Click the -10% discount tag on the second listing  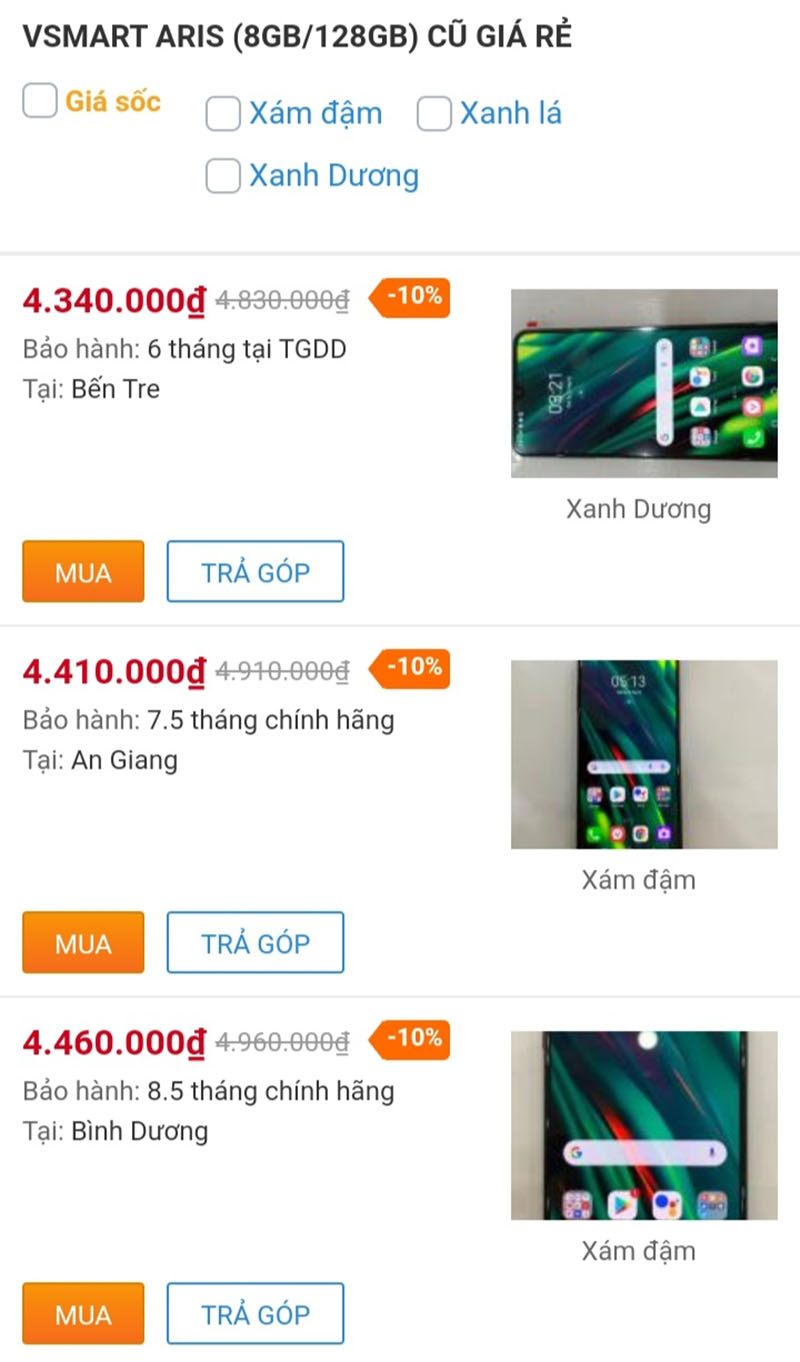tap(412, 668)
